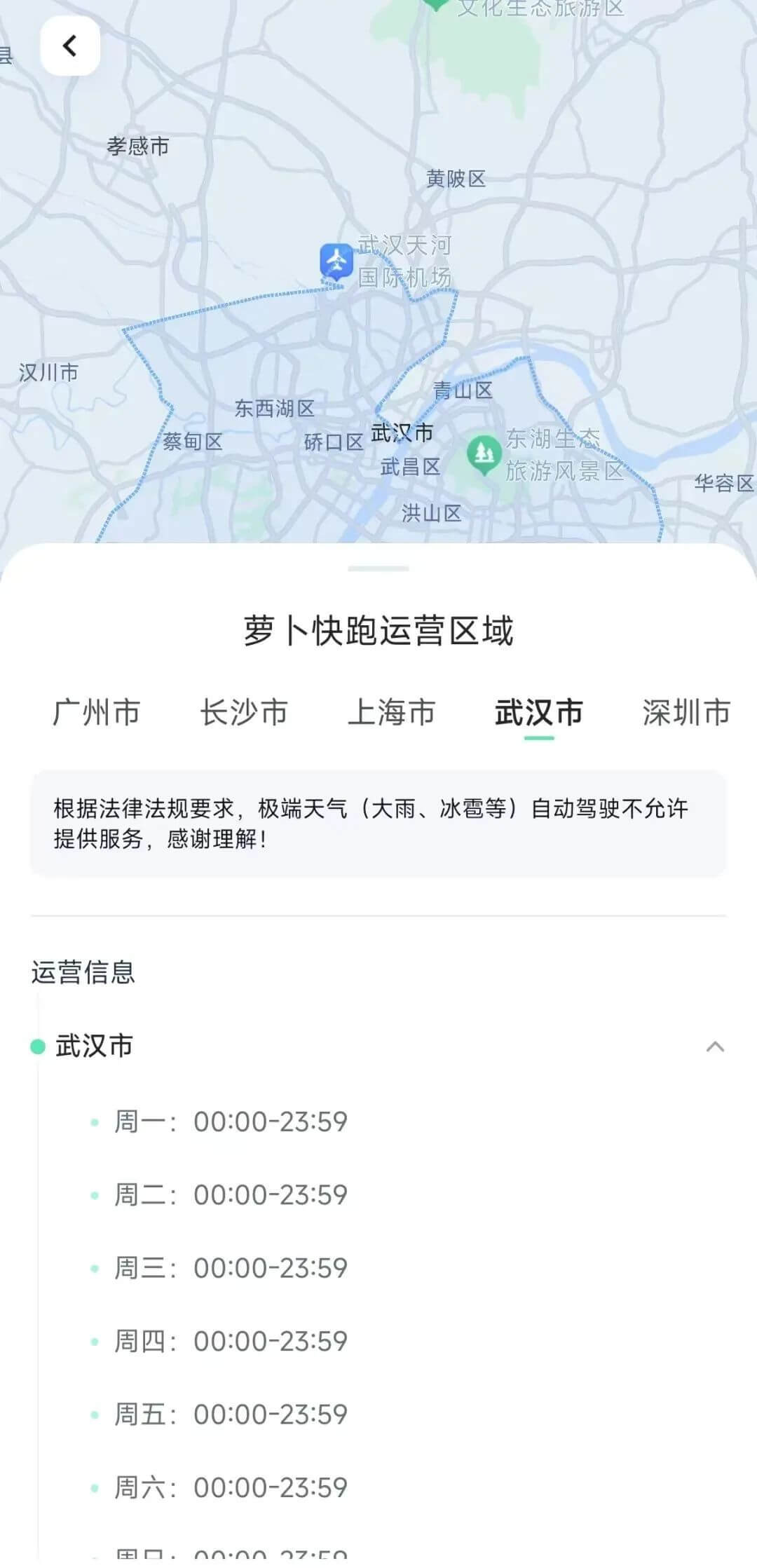Tap the back arrow on the map
Screen dimensions: 757x1568
69,45
